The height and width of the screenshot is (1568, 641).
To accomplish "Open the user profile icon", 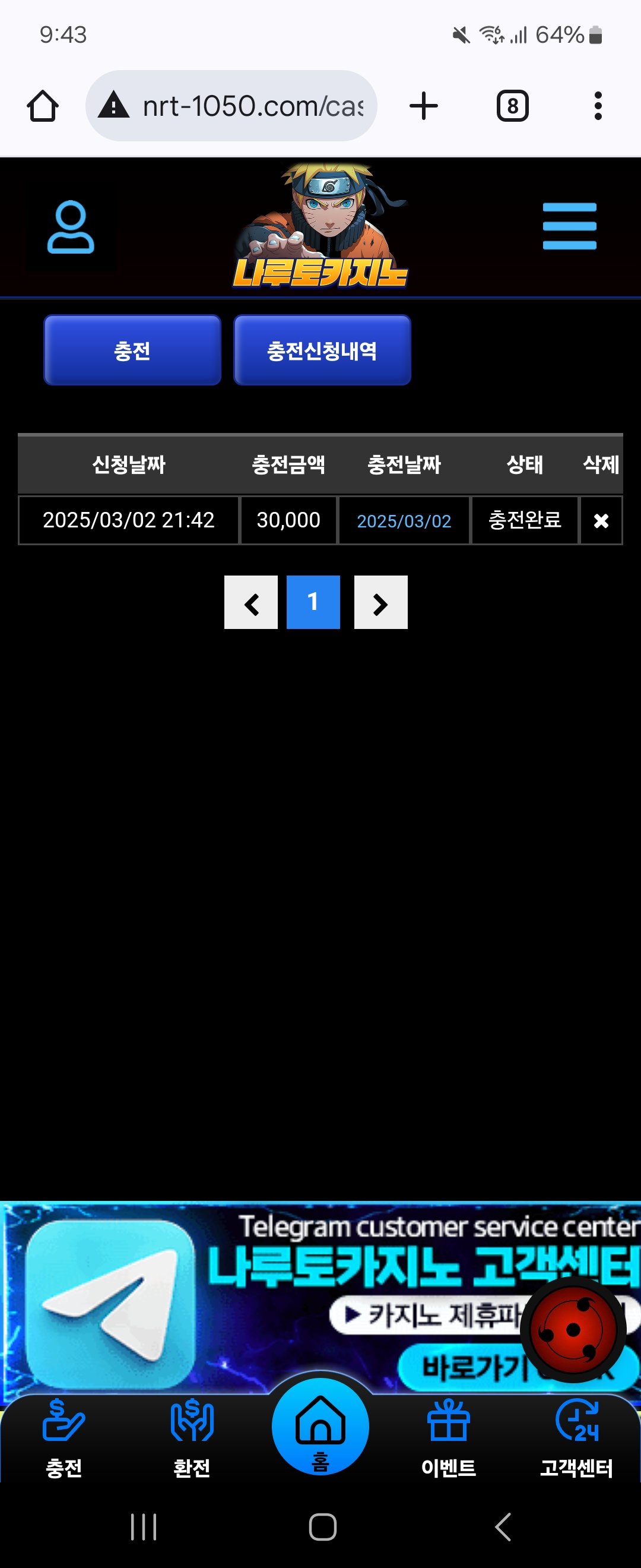I will (71, 227).
